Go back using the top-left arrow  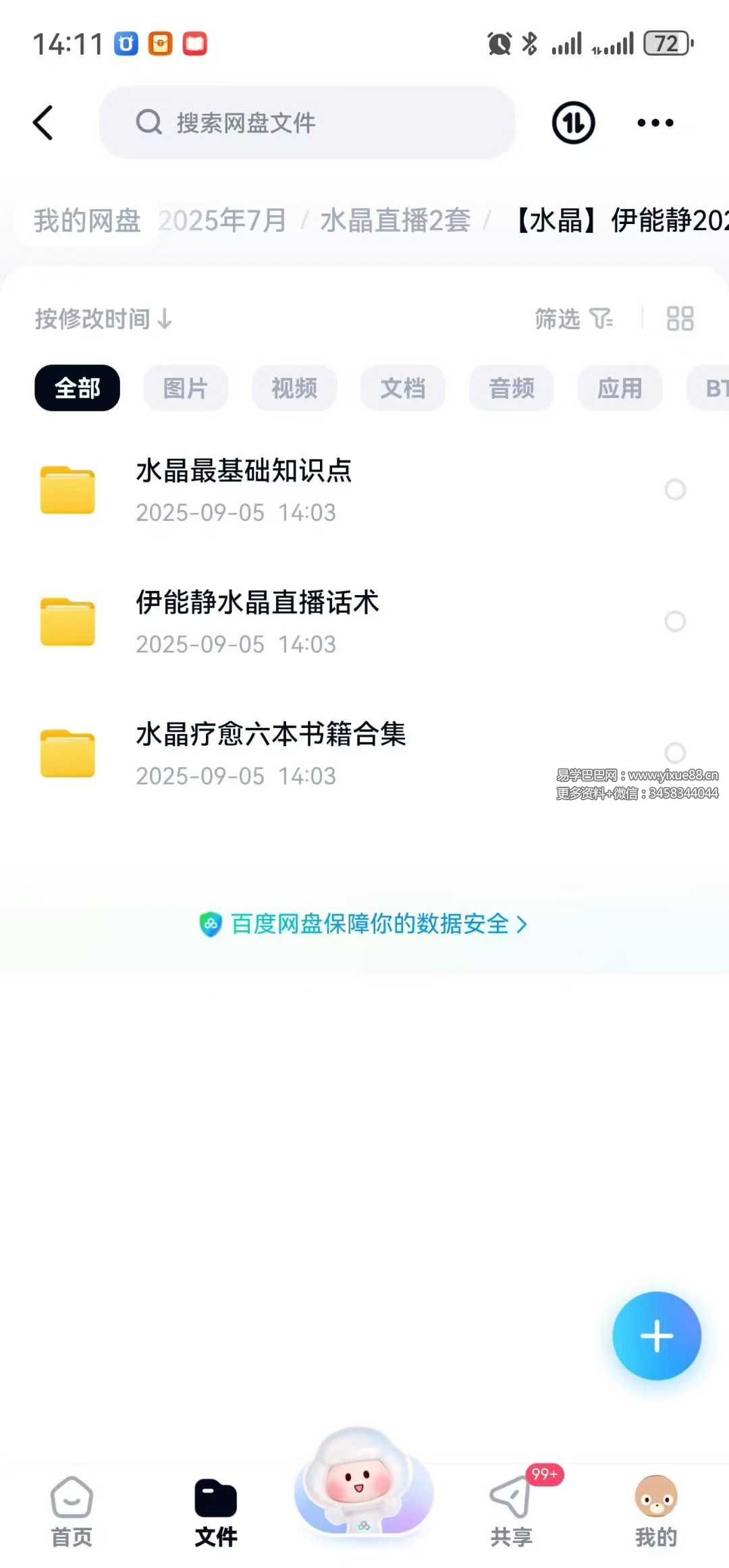pos(43,123)
